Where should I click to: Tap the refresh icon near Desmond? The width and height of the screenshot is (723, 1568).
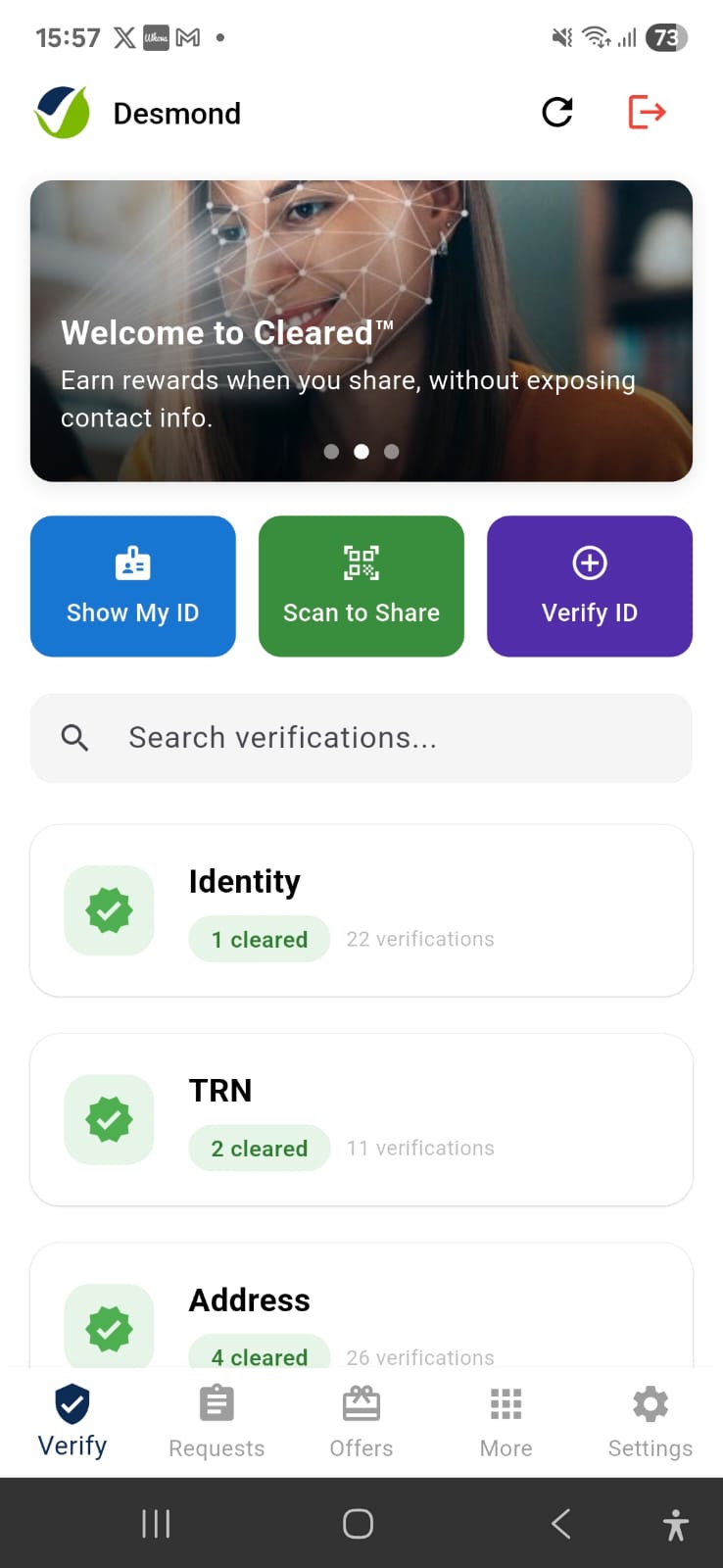pos(556,112)
